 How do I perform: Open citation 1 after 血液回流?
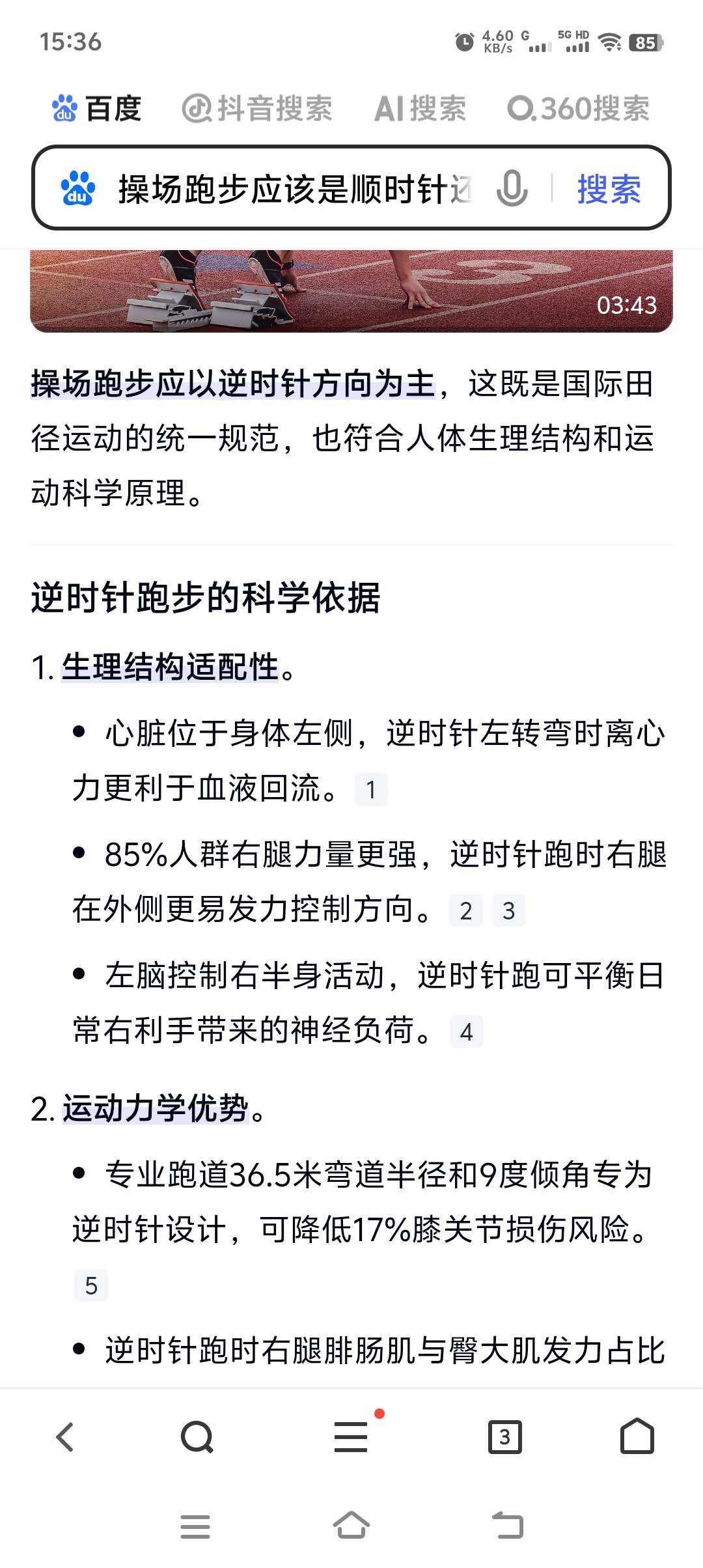coord(371,790)
